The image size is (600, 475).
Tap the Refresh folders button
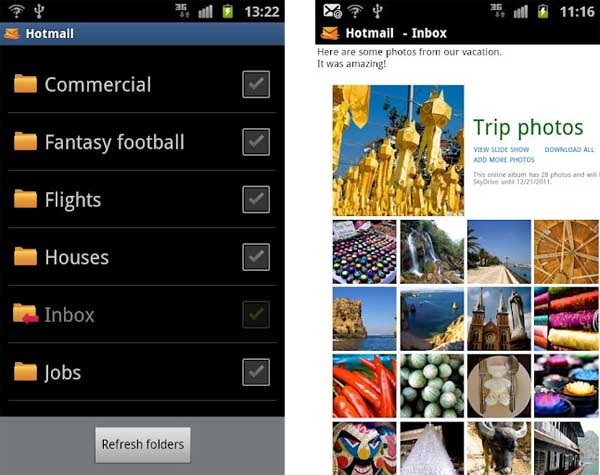(x=142, y=444)
